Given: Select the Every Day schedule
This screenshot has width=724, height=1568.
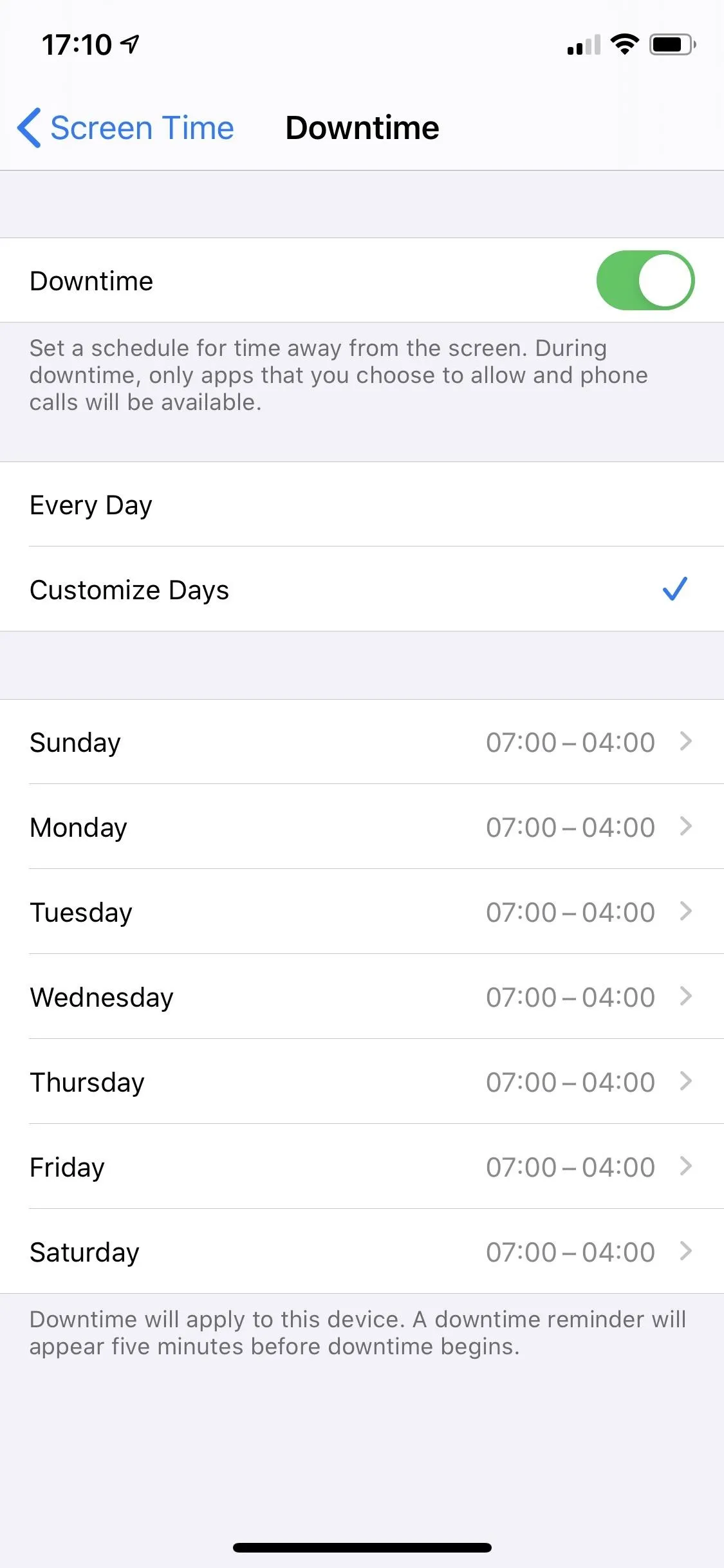Looking at the screenshot, I should point(362,505).
